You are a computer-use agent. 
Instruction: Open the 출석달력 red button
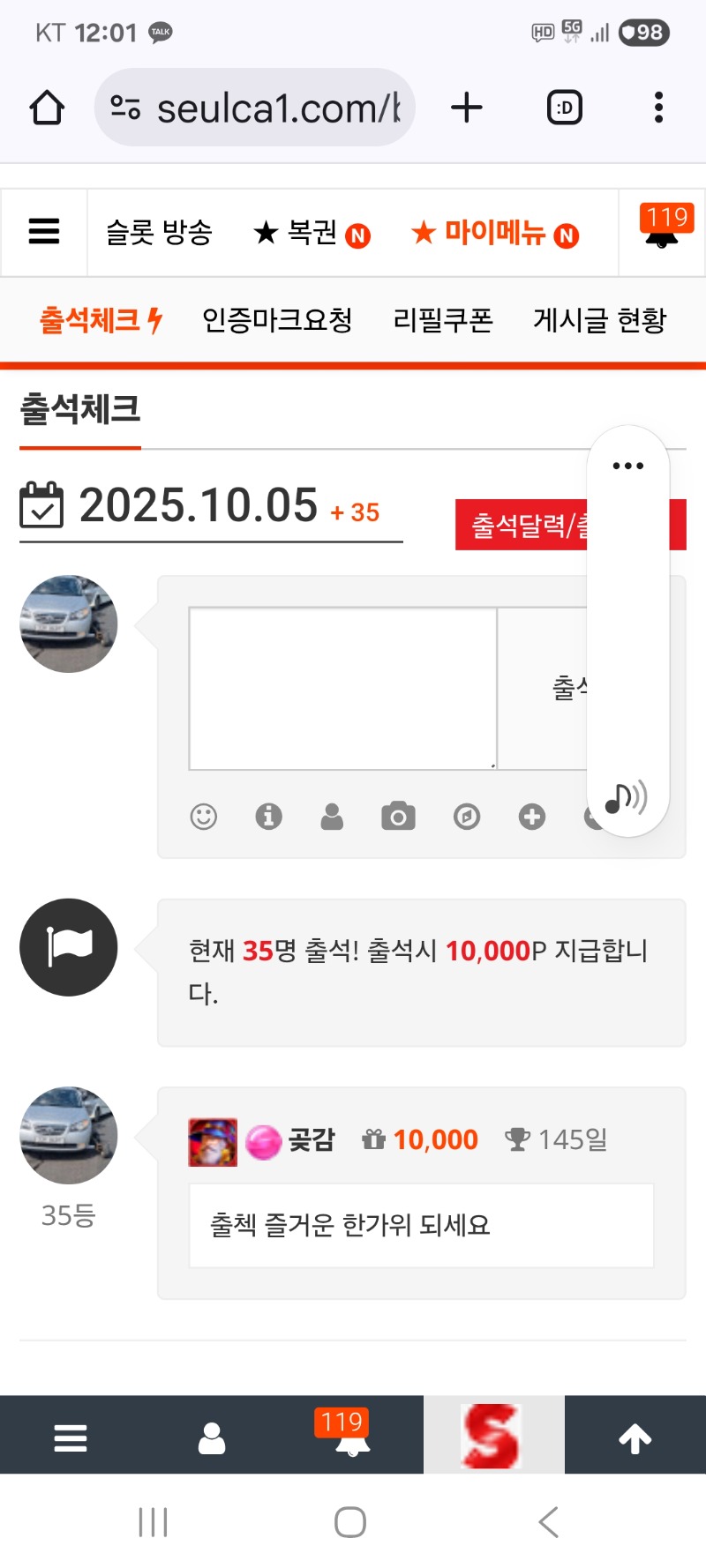point(522,526)
